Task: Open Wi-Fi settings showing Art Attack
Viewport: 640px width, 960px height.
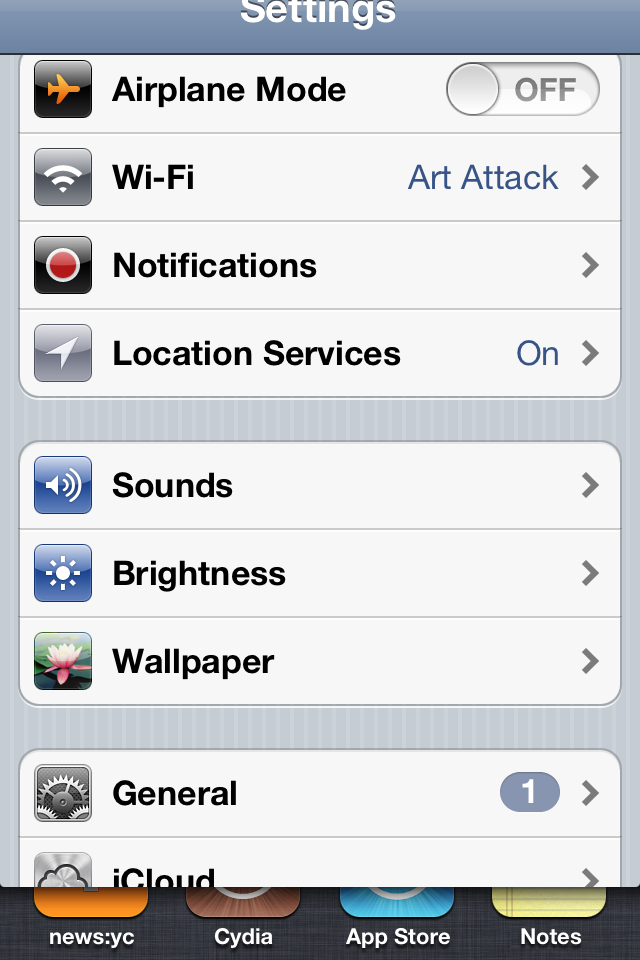Action: (x=320, y=178)
